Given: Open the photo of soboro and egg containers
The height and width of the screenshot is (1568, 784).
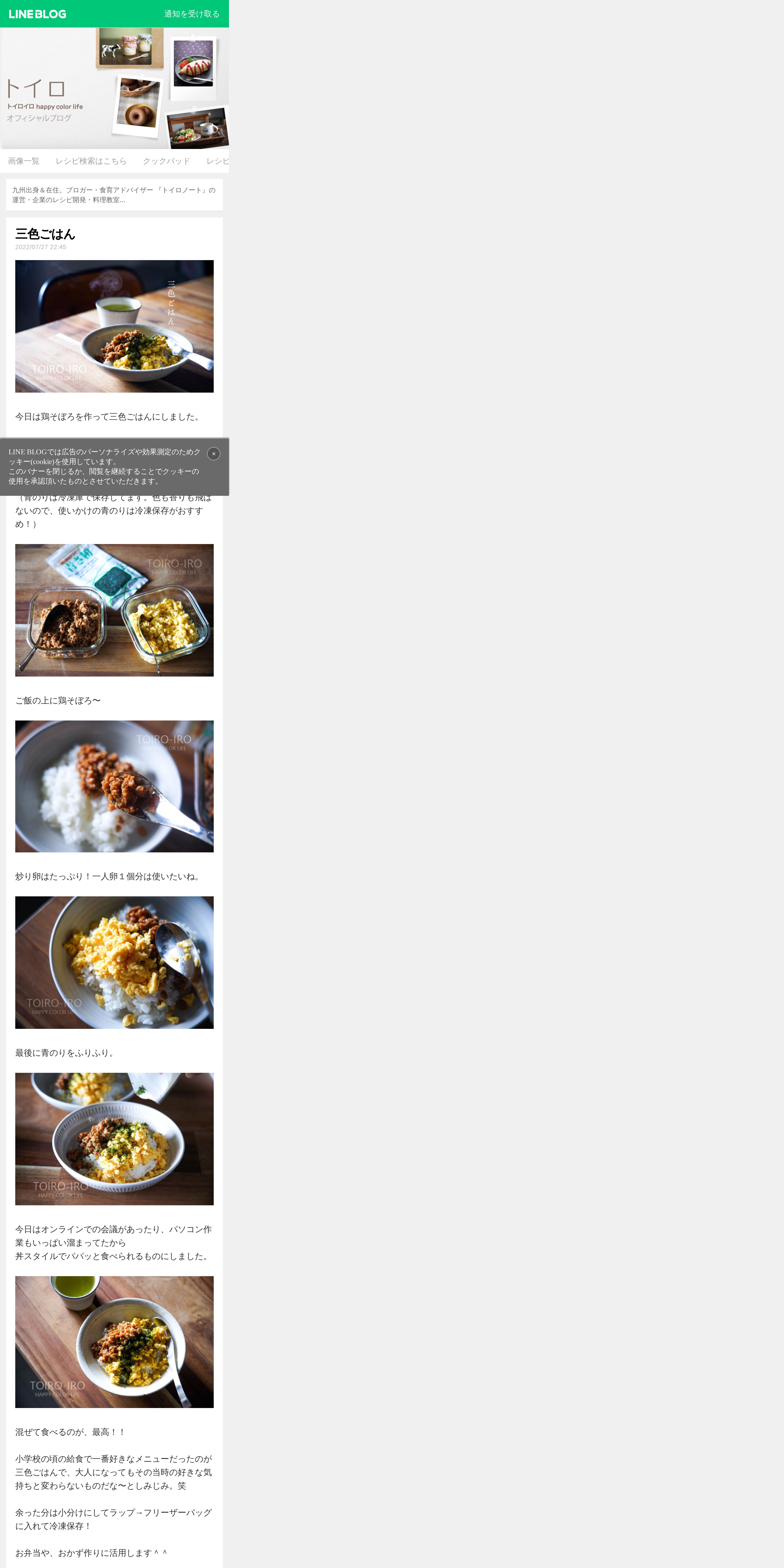Looking at the screenshot, I should click(x=114, y=610).
